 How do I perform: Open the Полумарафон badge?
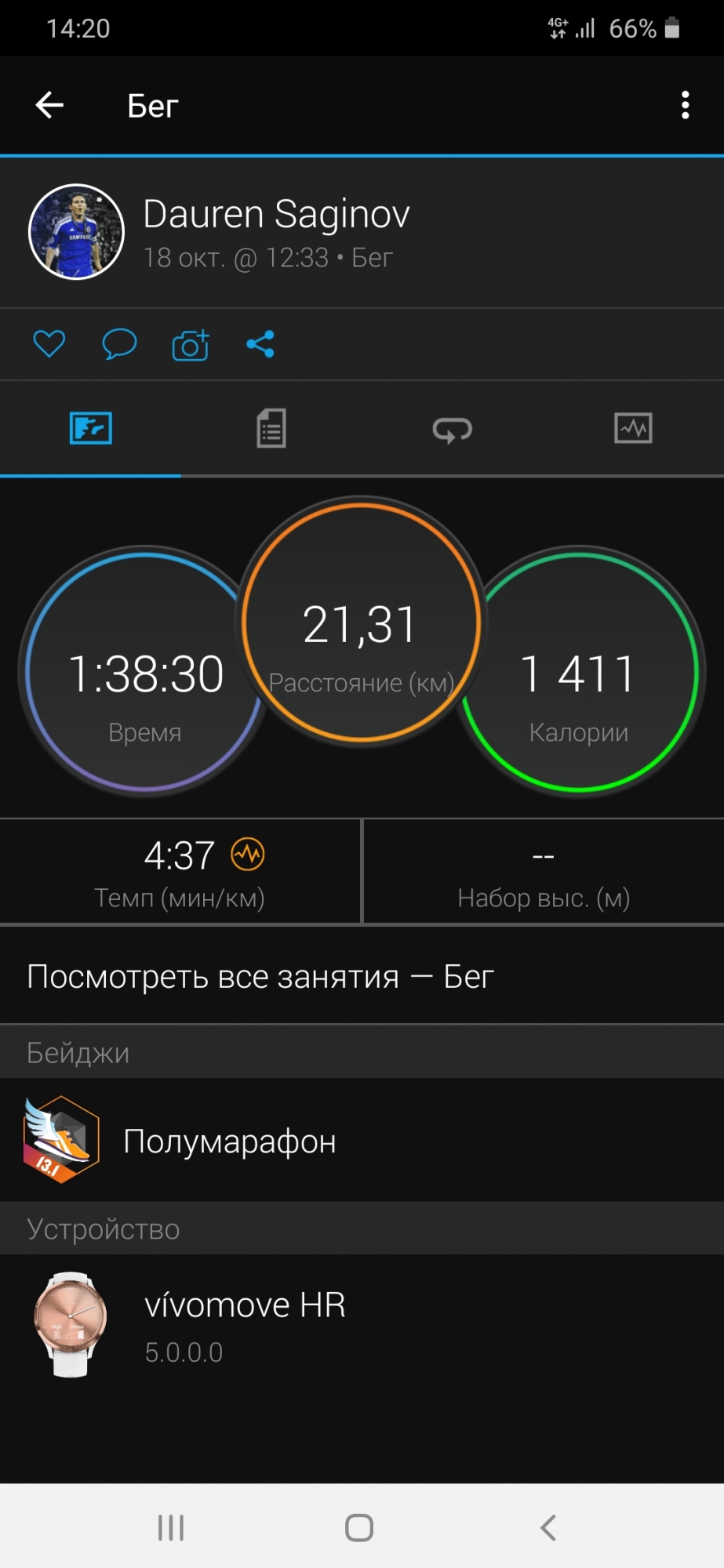[229, 1142]
